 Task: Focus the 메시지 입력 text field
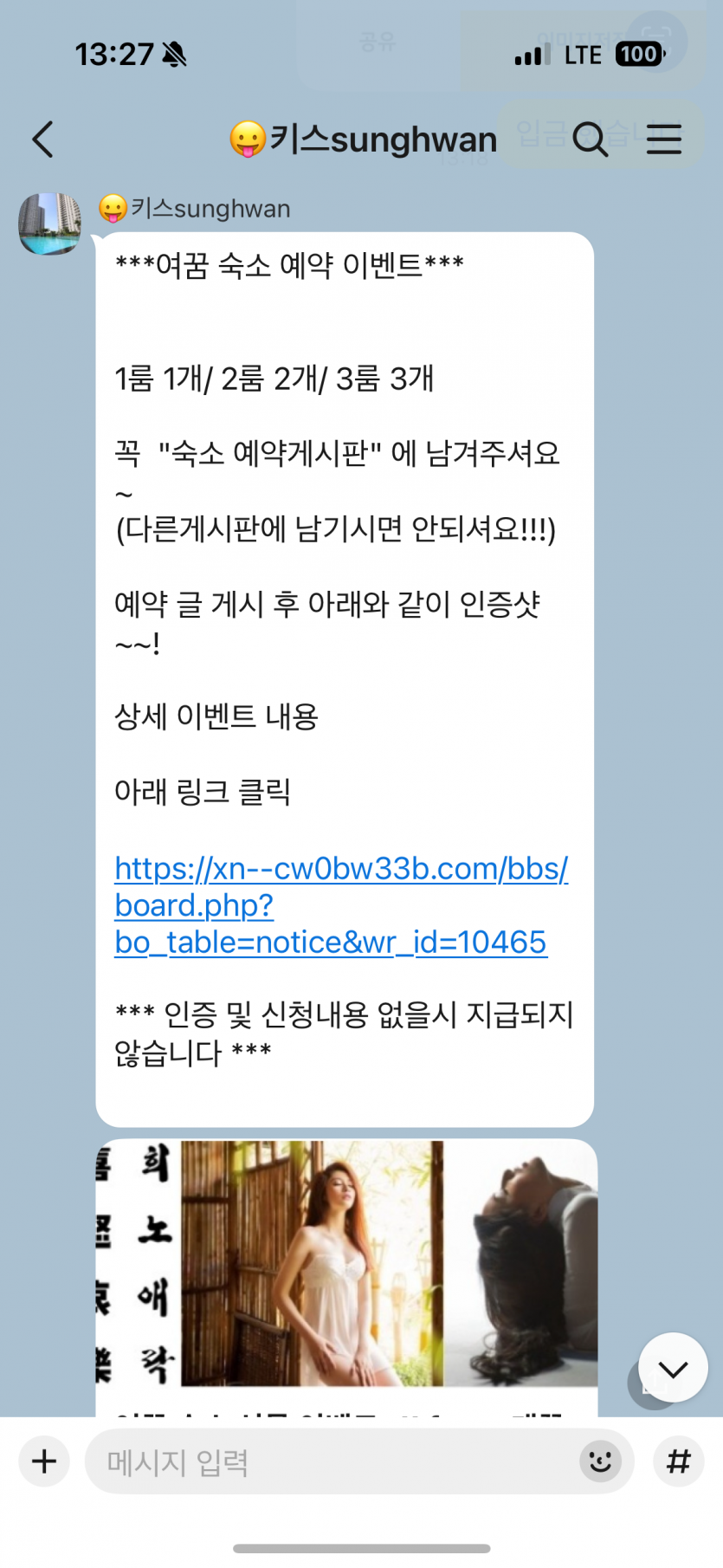pos(329,1462)
